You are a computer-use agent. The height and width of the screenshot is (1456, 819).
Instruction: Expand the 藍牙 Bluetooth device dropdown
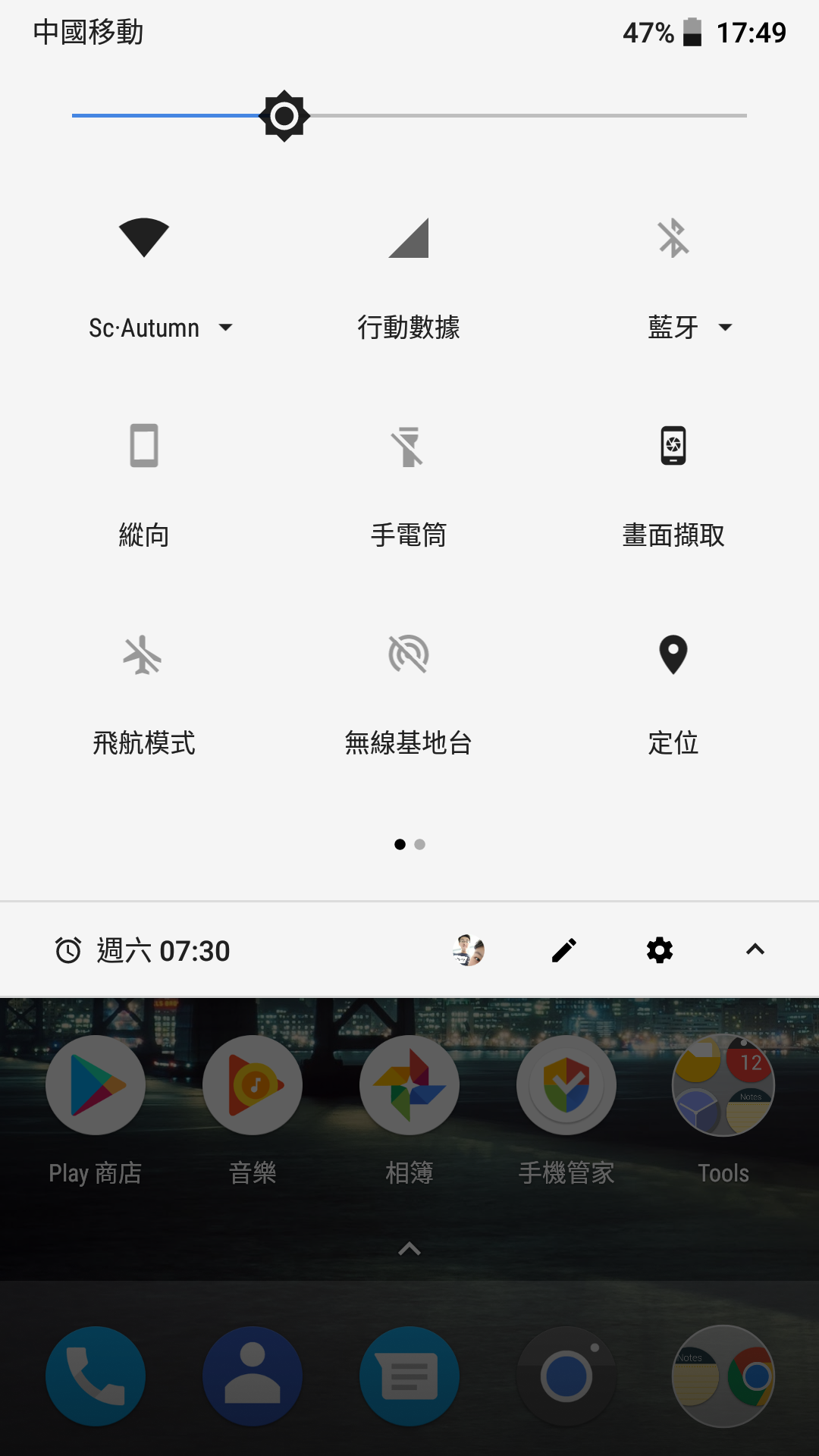pyautogui.click(x=725, y=328)
